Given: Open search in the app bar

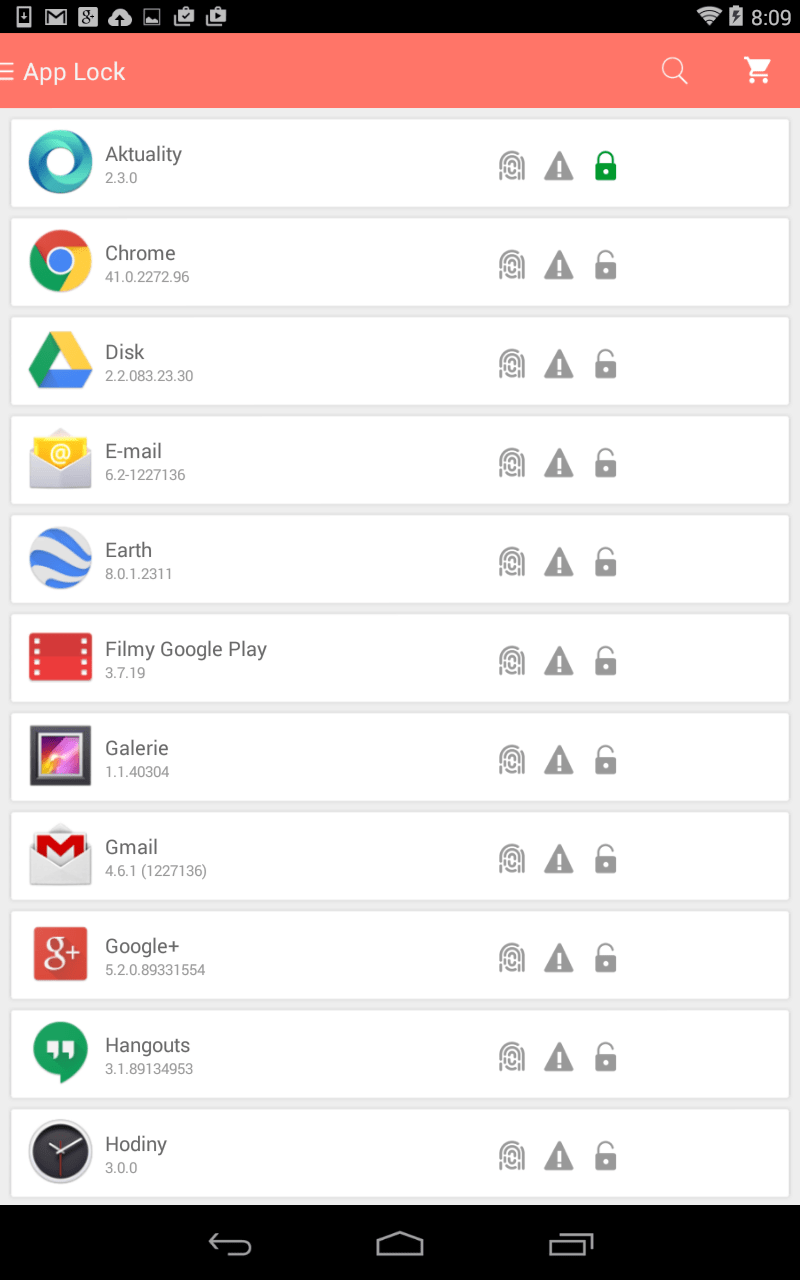Looking at the screenshot, I should coord(675,71).
